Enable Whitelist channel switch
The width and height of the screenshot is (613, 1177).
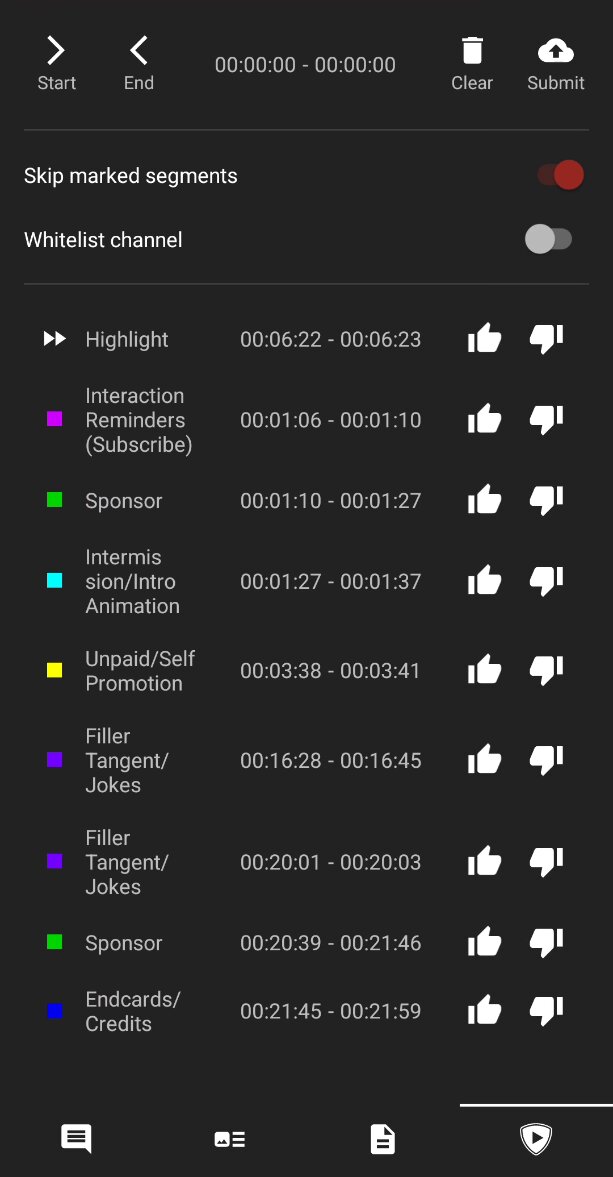coord(549,239)
